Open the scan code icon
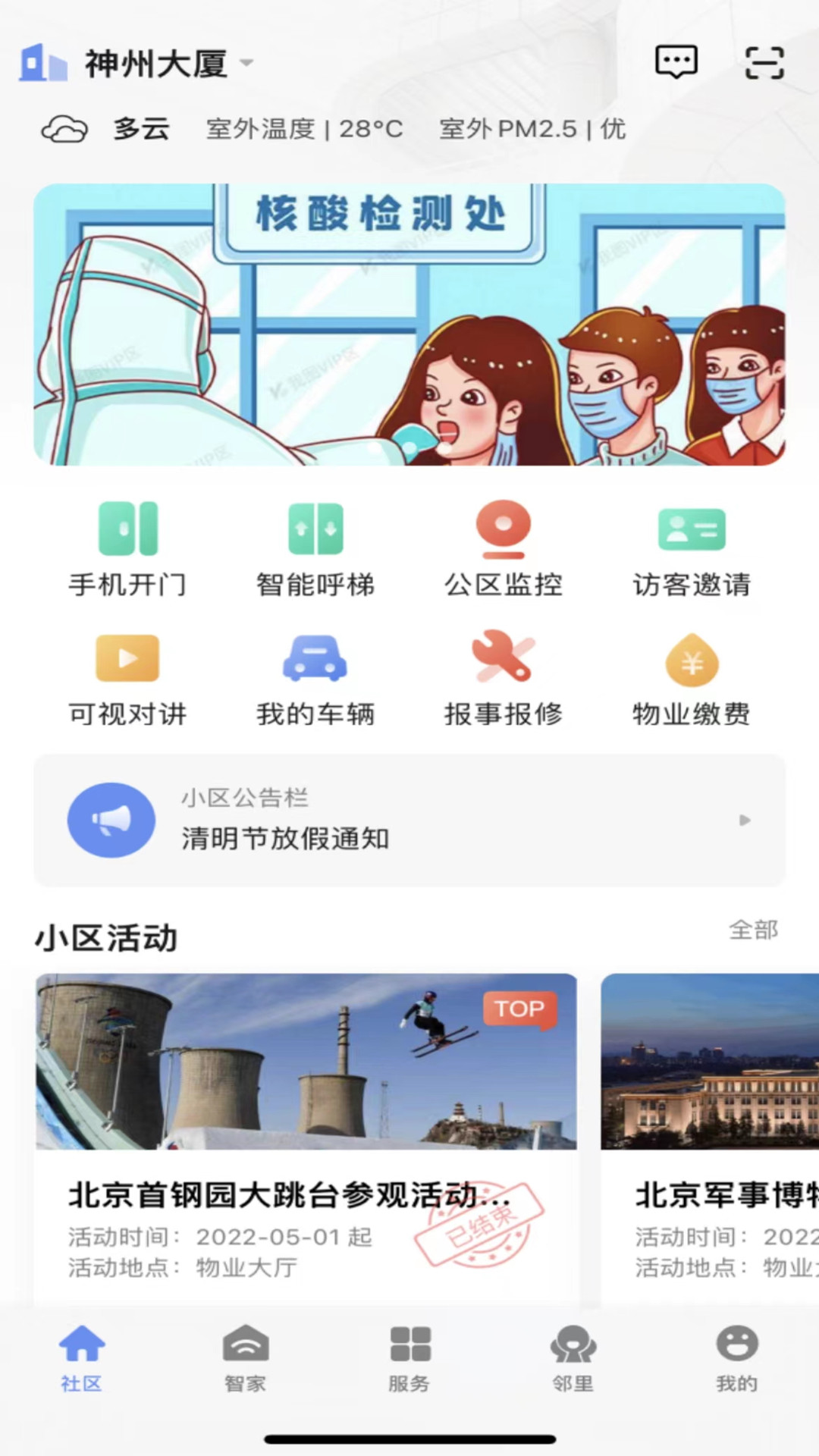 point(764,62)
